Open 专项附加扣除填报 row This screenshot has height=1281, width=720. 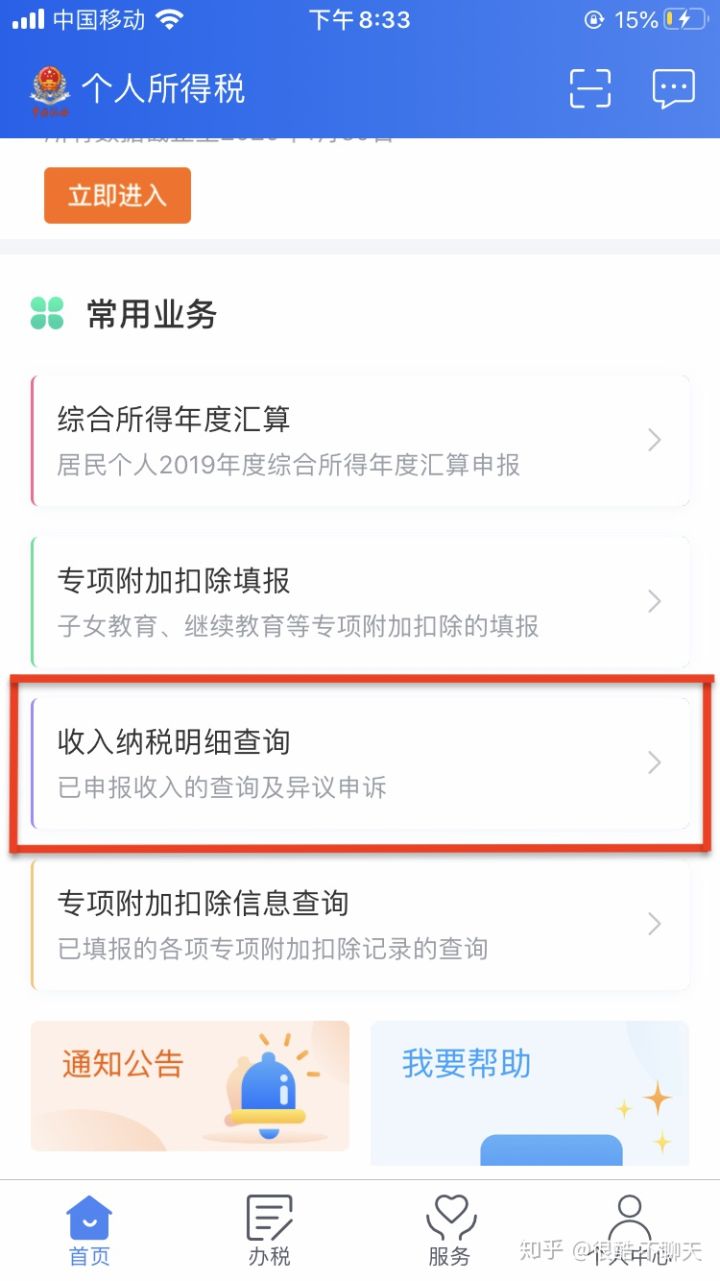click(360, 601)
